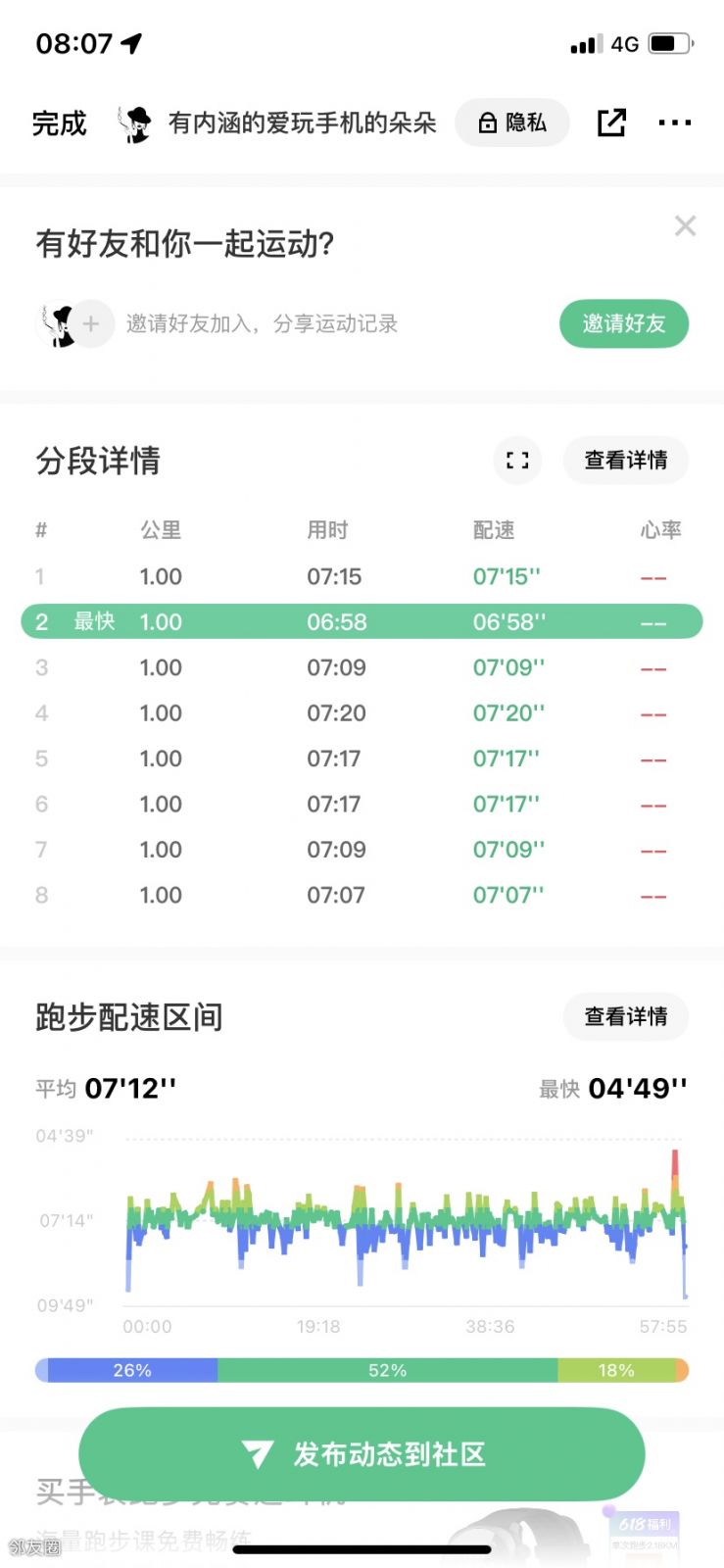Tap 完成 to finish

point(60,123)
